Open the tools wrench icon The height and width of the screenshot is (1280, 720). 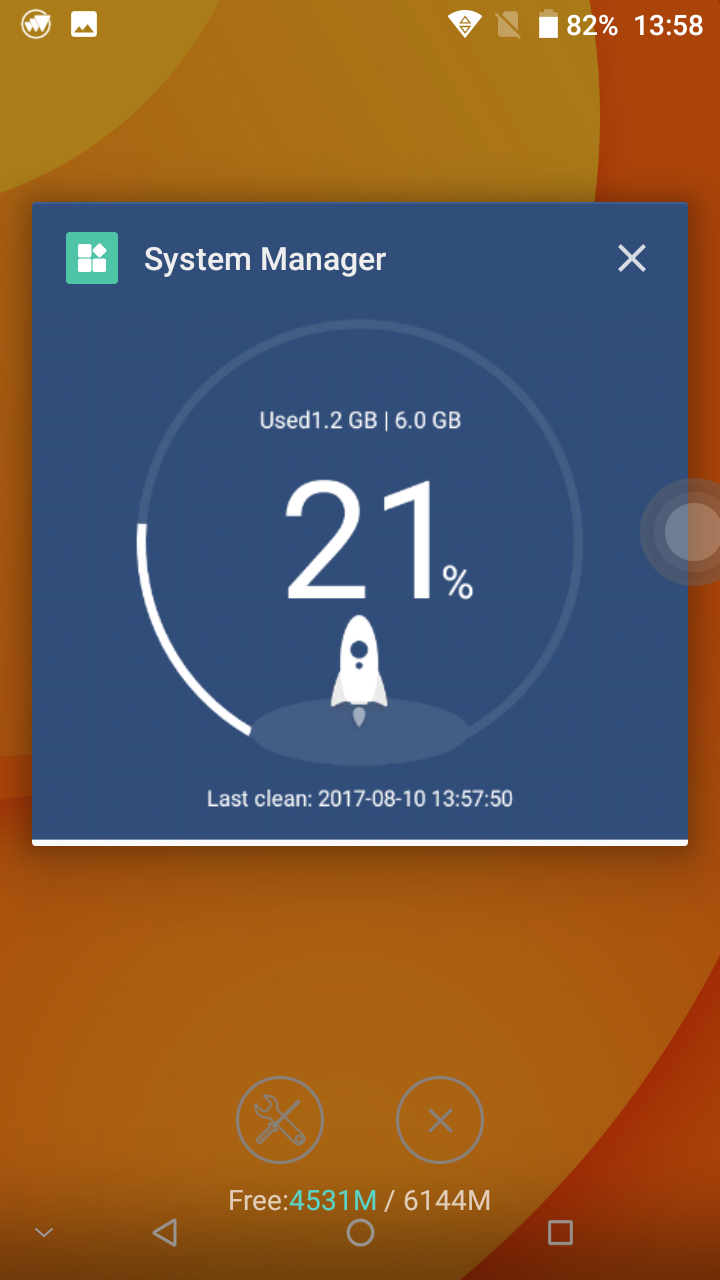(x=280, y=1120)
